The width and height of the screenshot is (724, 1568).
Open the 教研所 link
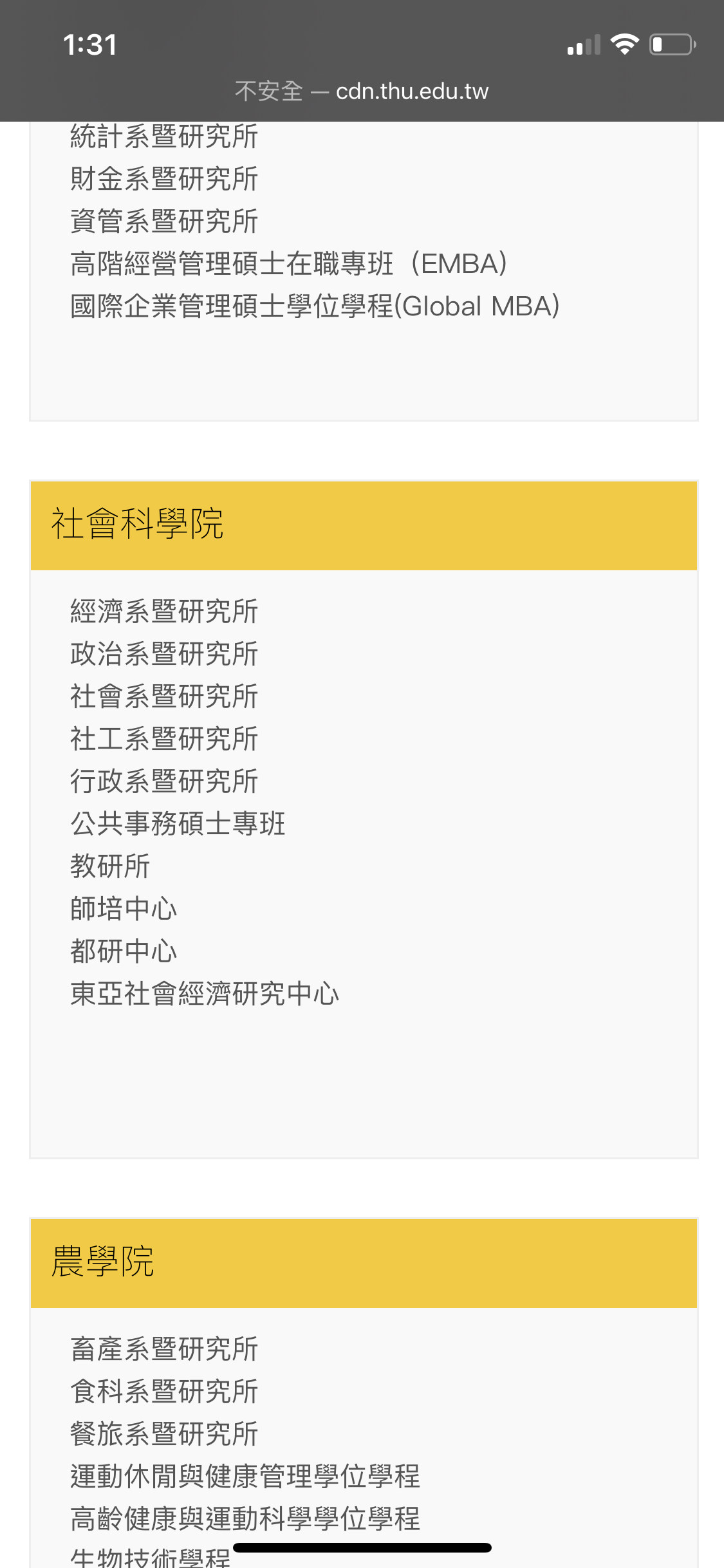click(x=110, y=866)
